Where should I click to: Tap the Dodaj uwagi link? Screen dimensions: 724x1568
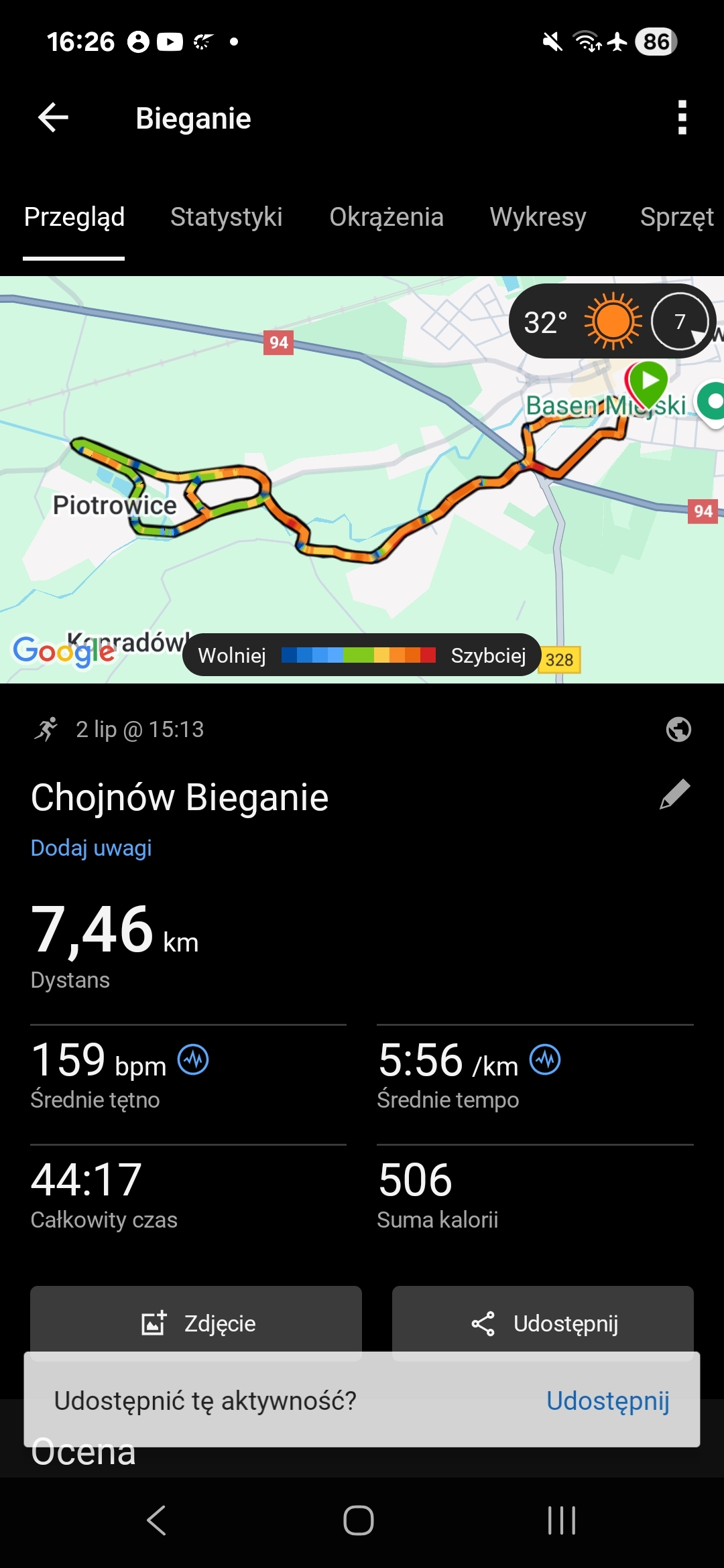pos(91,848)
